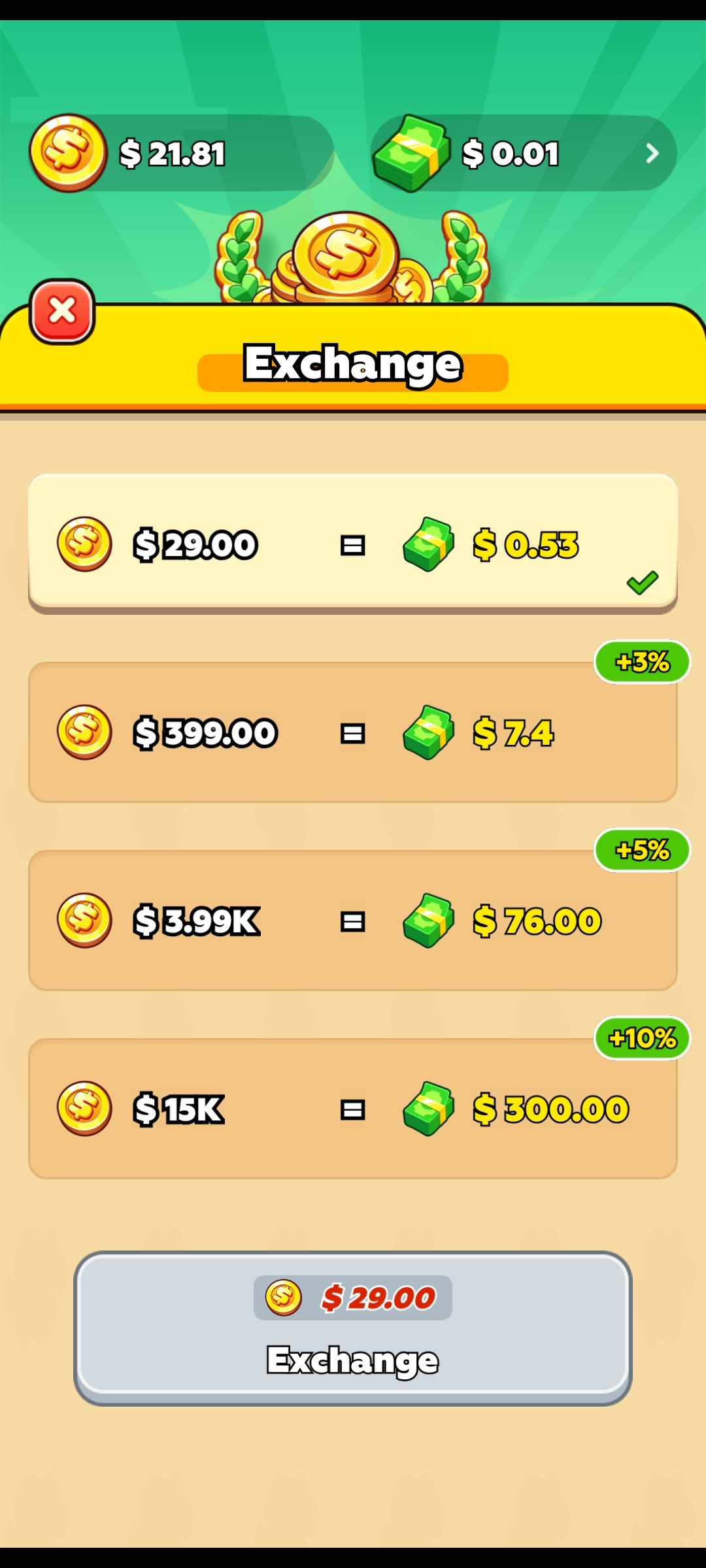Tap the $29.00 Exchange button
The height and width of the screenshot is (1568, 706).
pyautogui.click(x=352, y=1328)
